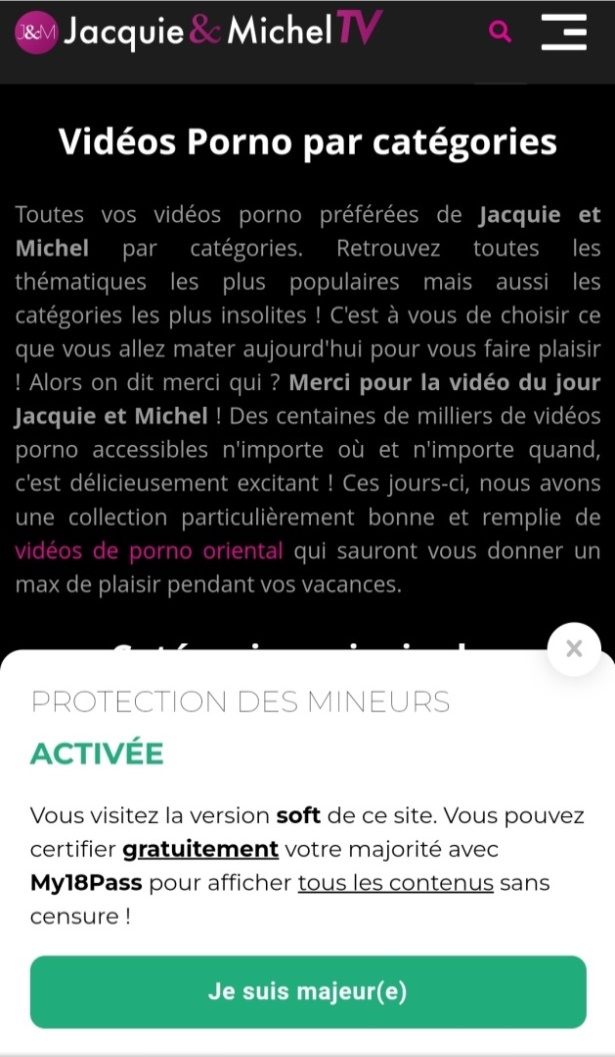Image resolution: width=615 pixels, height=1057 pixels.
Task: Open the hamburger menu
Action: click(564, 32)
